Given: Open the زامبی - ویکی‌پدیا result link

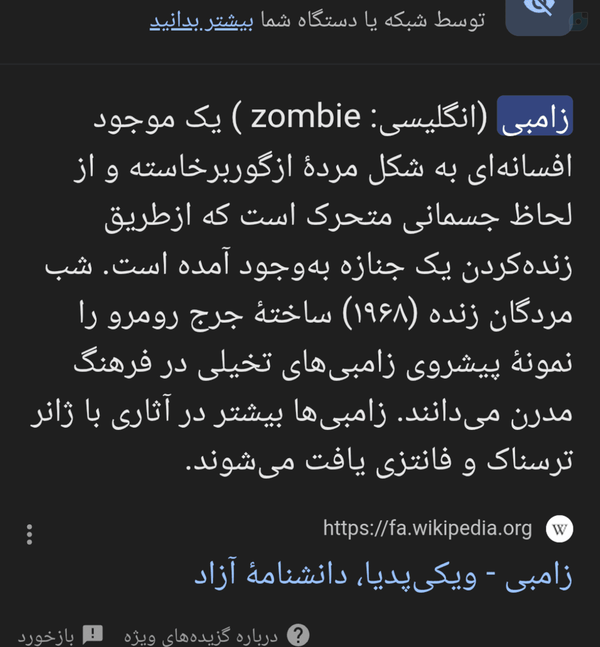Looking at the screenshot, I should click(383, 575).
